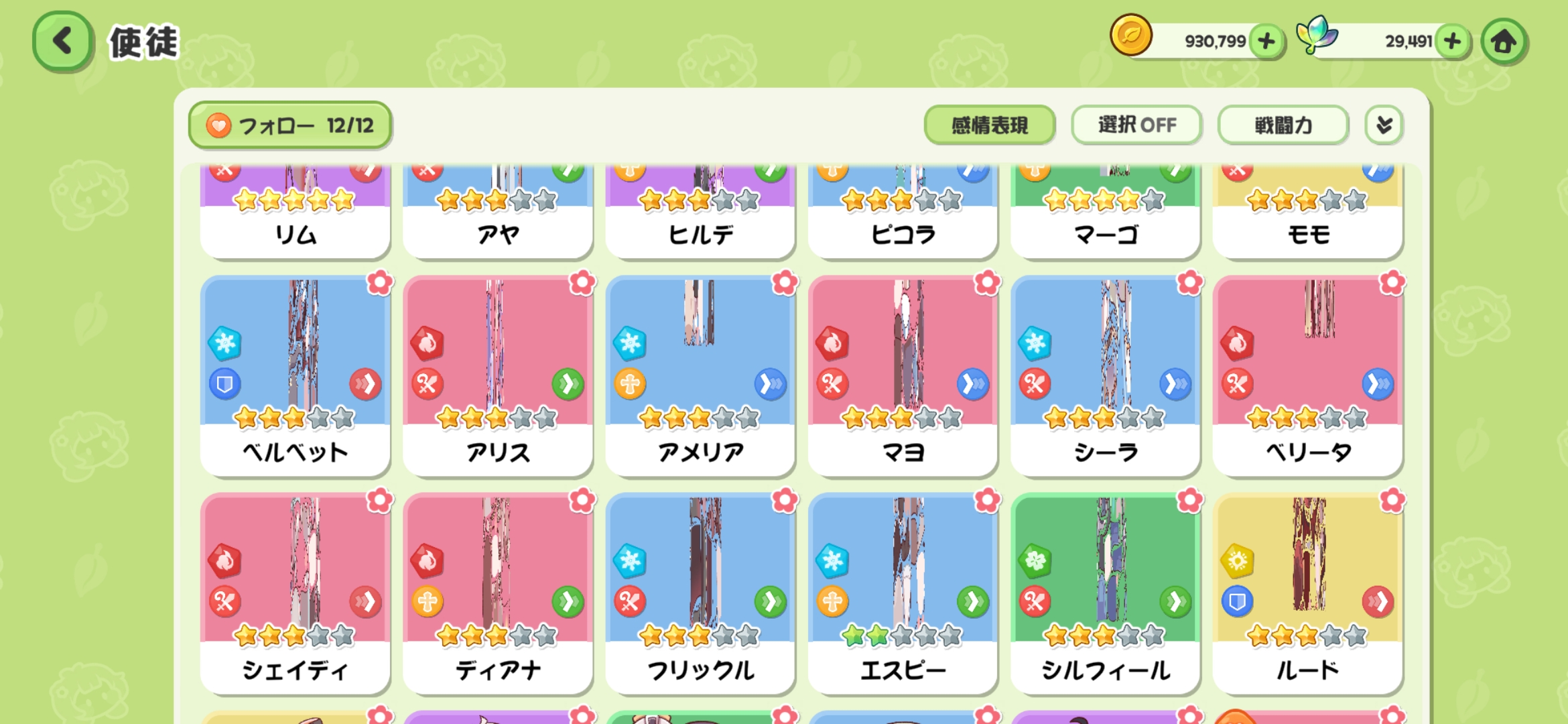Select the ベルベット card

point(295,375)
